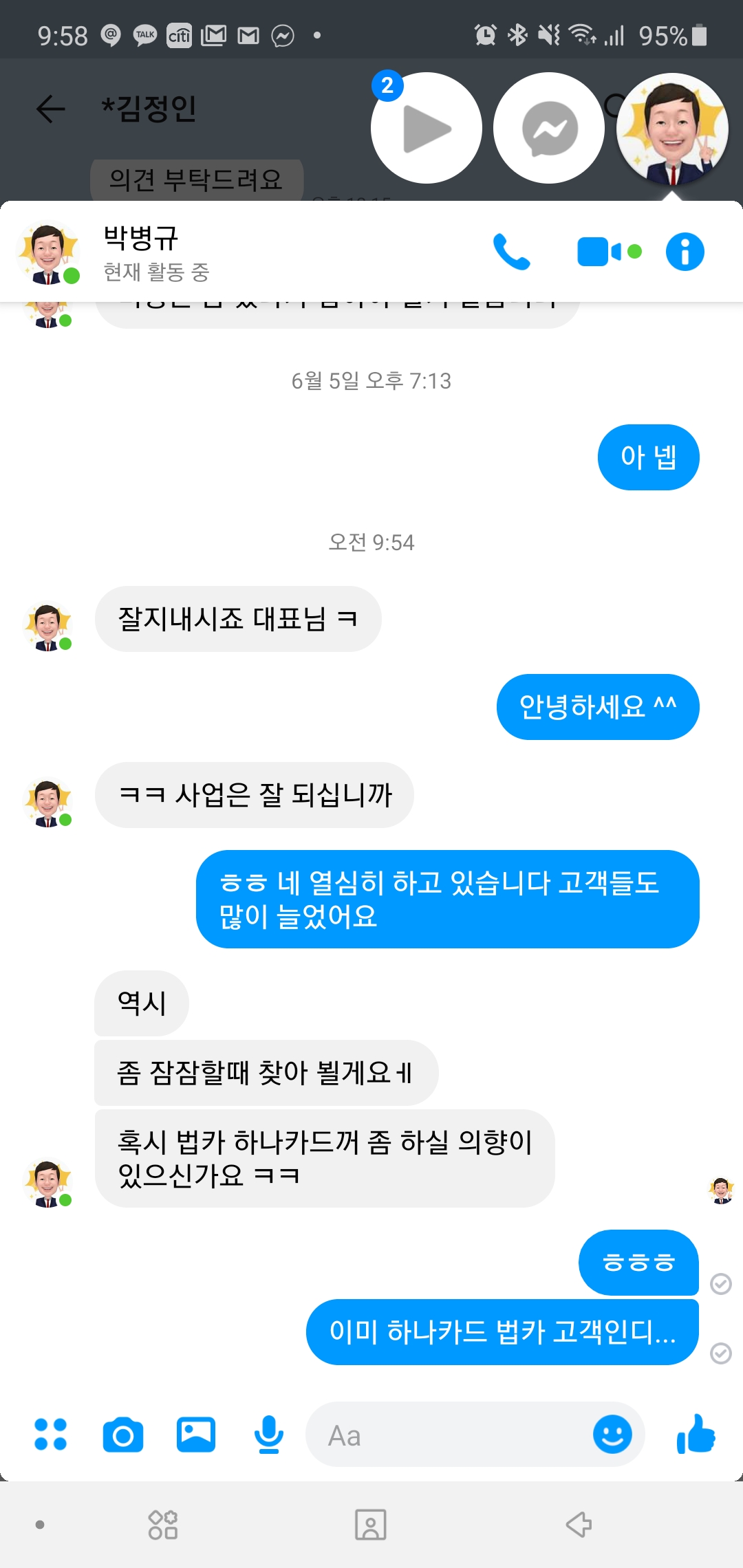The width and height of the screenshot is (743, 1568).
Task: Tap the system back navigation button
Action: coord(579,1524)
